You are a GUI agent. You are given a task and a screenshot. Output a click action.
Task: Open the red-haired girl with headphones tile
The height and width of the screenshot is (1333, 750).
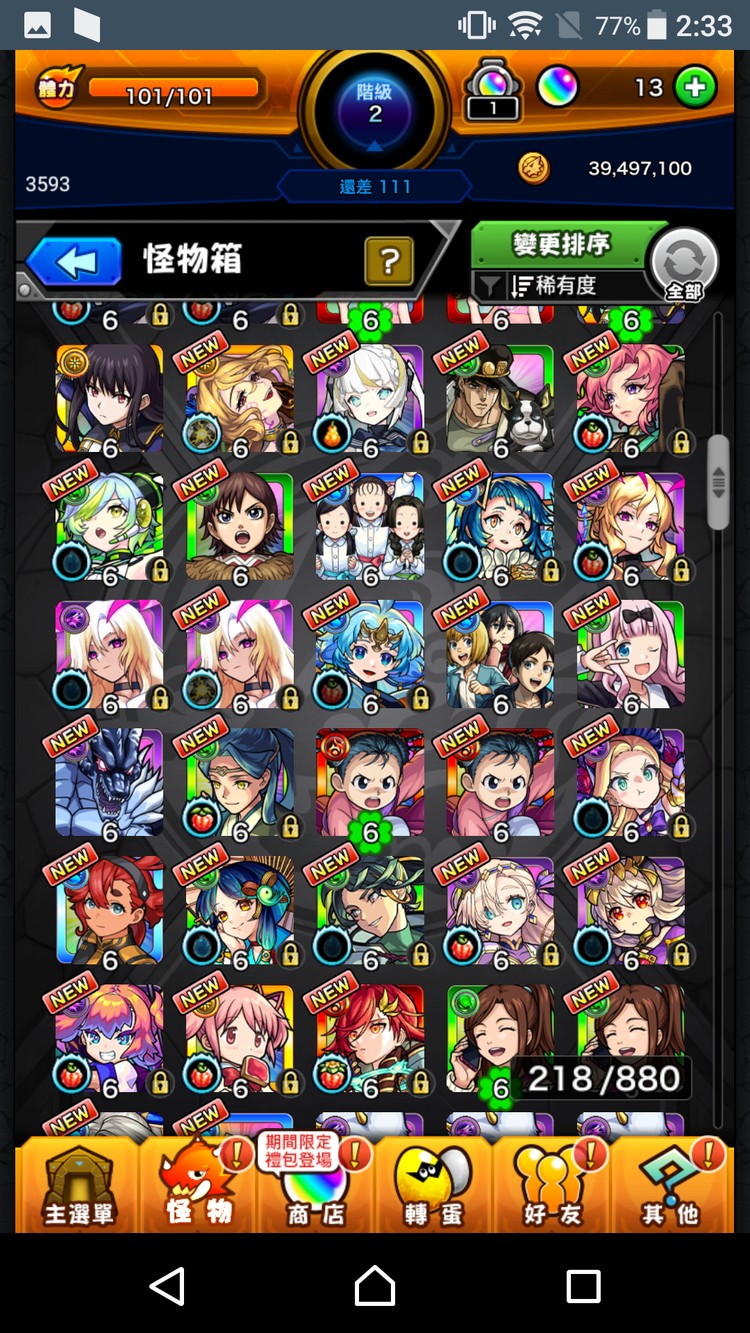[x=108, y=910]
